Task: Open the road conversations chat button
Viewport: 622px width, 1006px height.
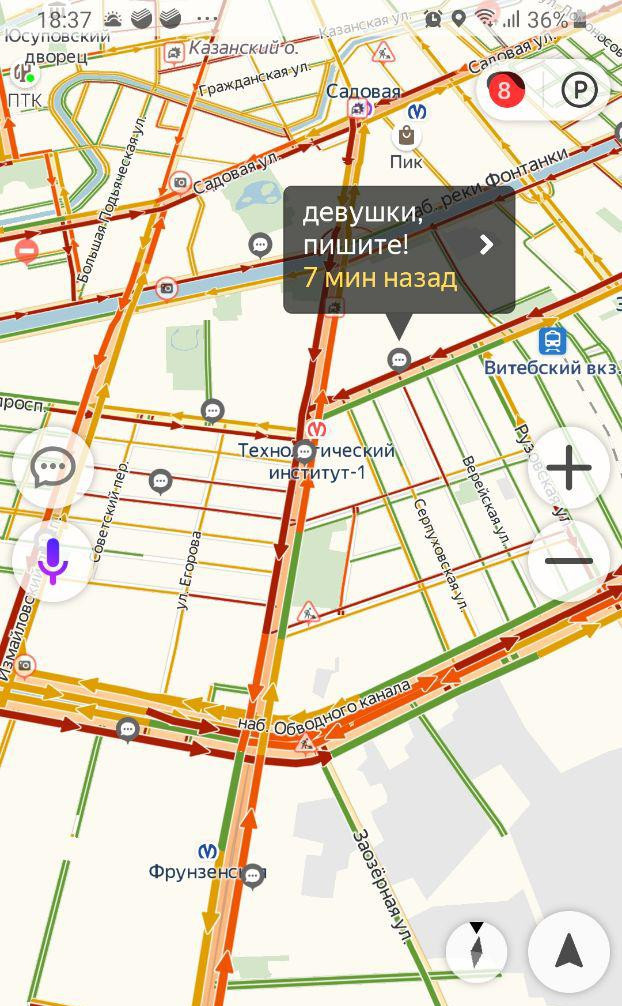Action: pyautogui.click(x=53, y=467)
